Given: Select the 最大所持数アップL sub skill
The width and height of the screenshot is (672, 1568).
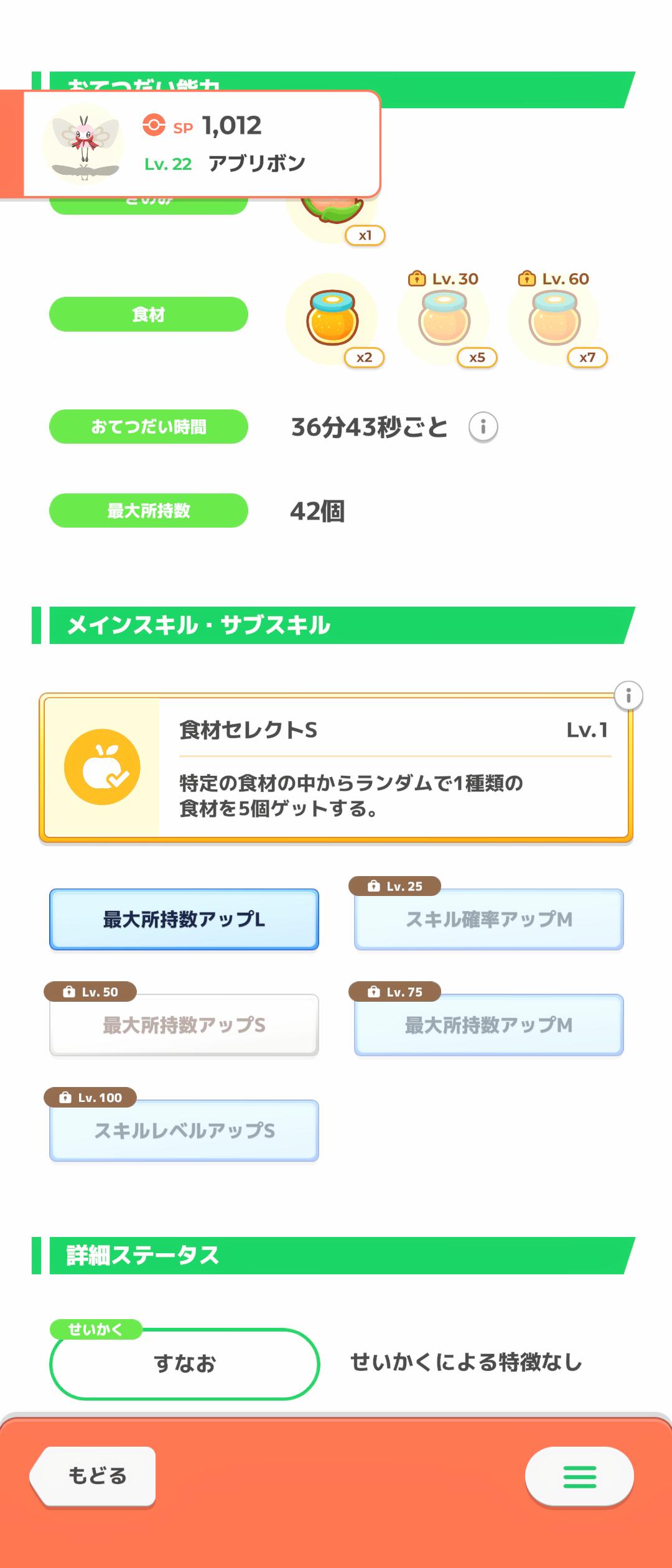Looking at the screenshot, I should click(184, 919).
